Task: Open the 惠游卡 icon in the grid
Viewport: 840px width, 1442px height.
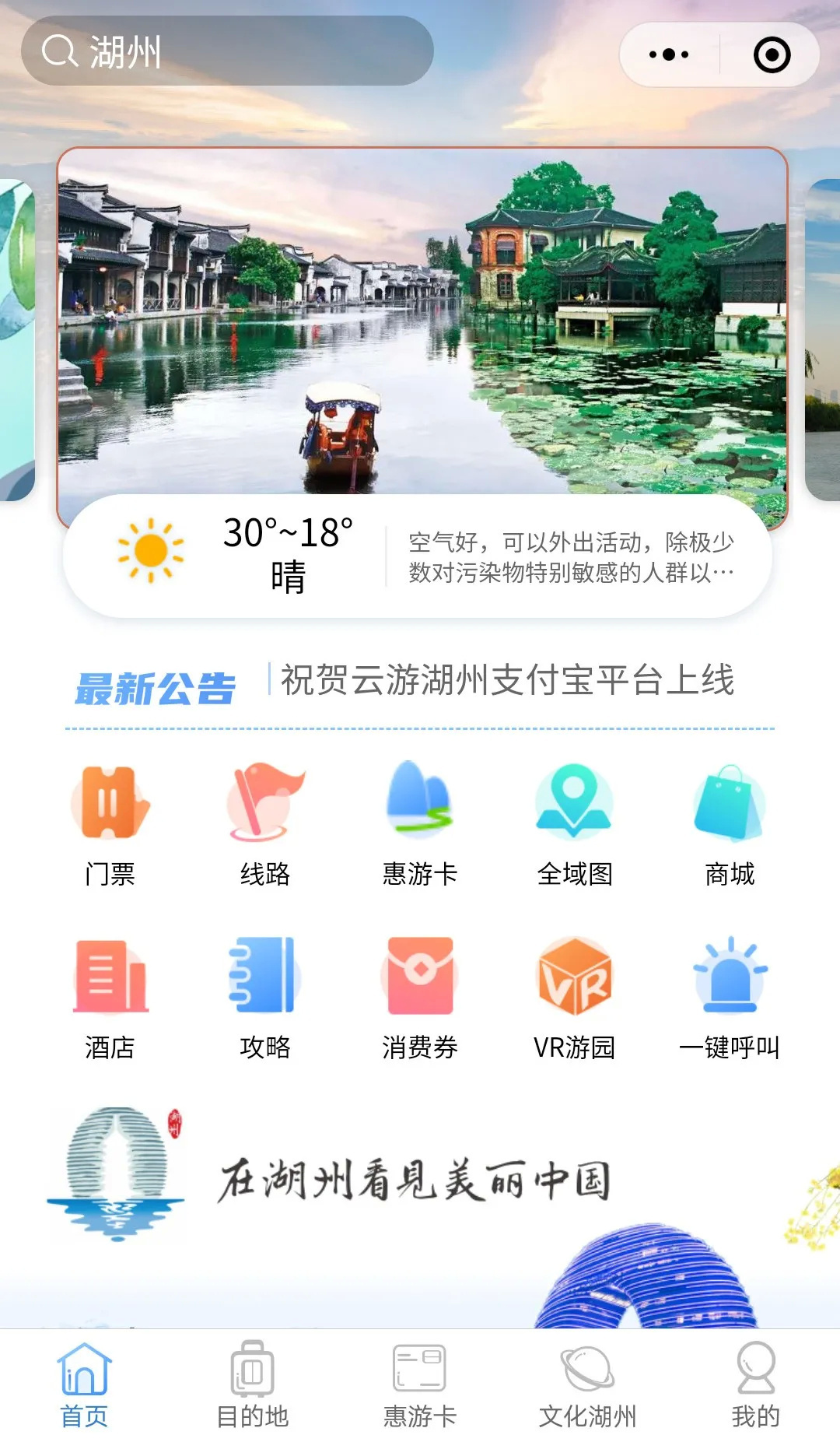Action: 420,825
